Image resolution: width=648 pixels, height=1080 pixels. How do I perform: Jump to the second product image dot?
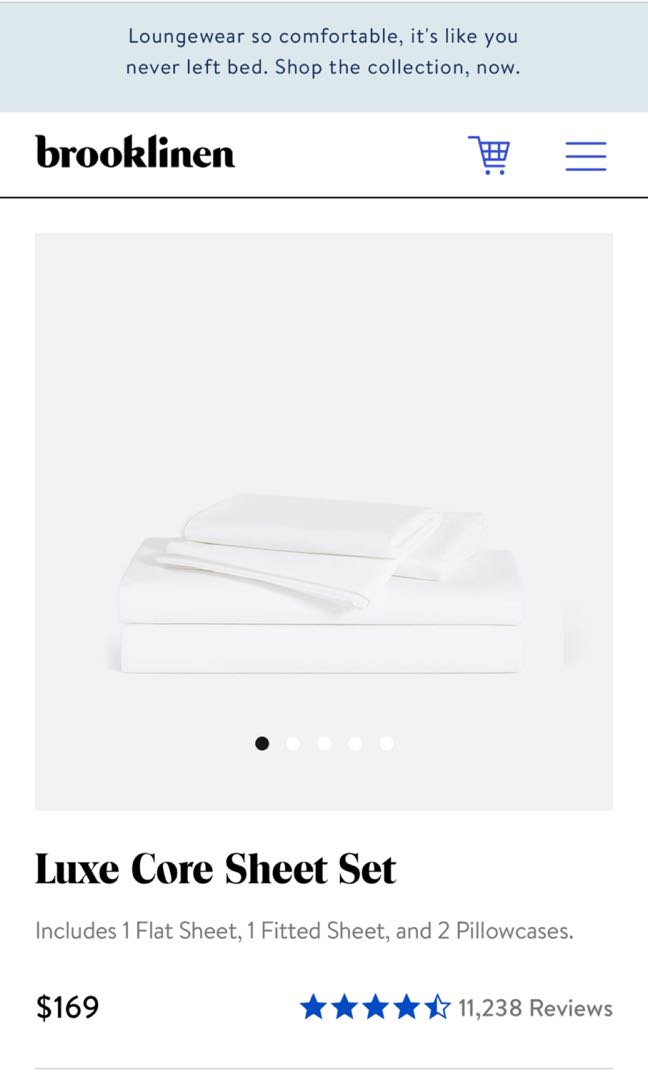(x=293, y=743)
